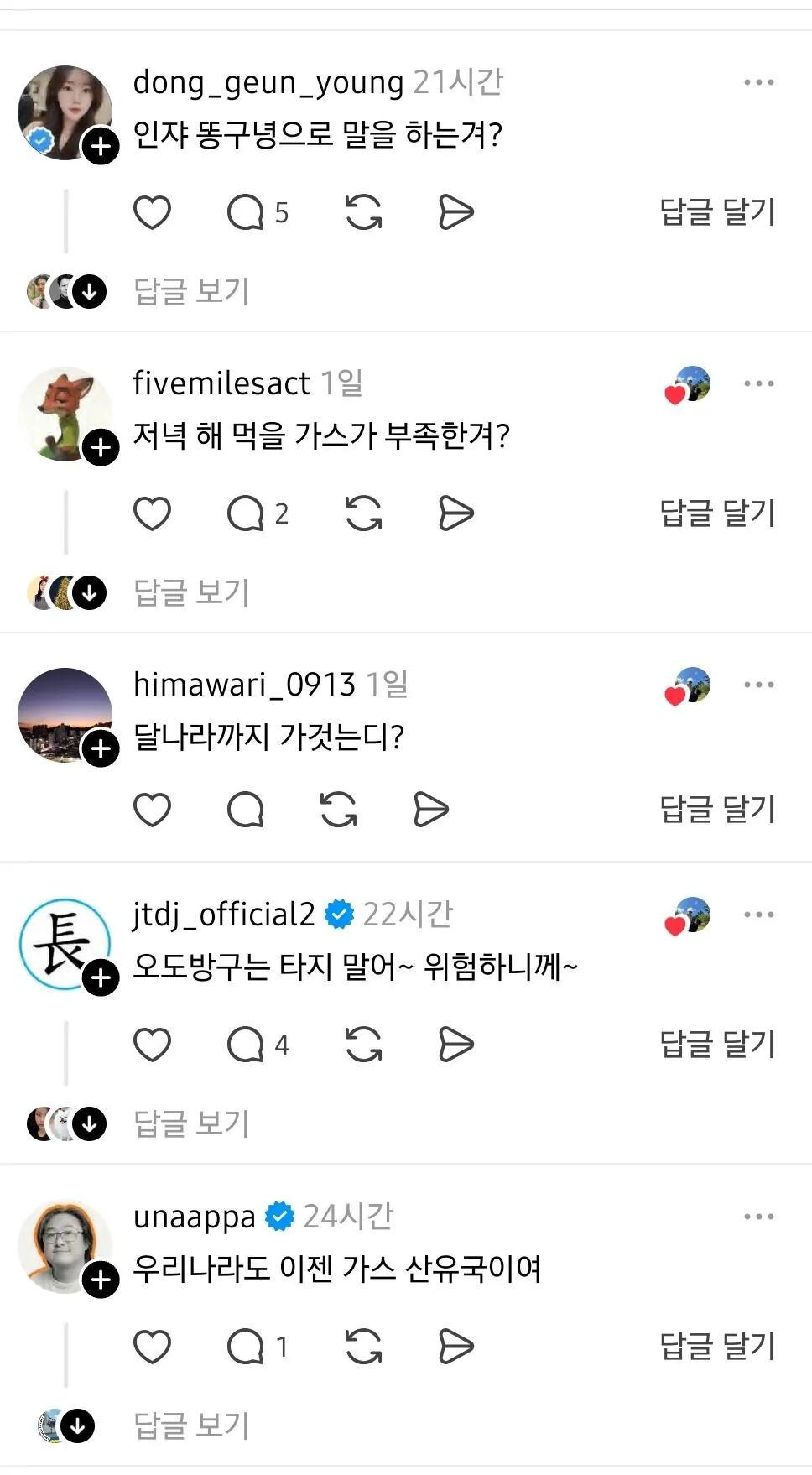Repost unaappa's comment
The height and width of the screenshot is (1475, 812).
pos(363,1347)
